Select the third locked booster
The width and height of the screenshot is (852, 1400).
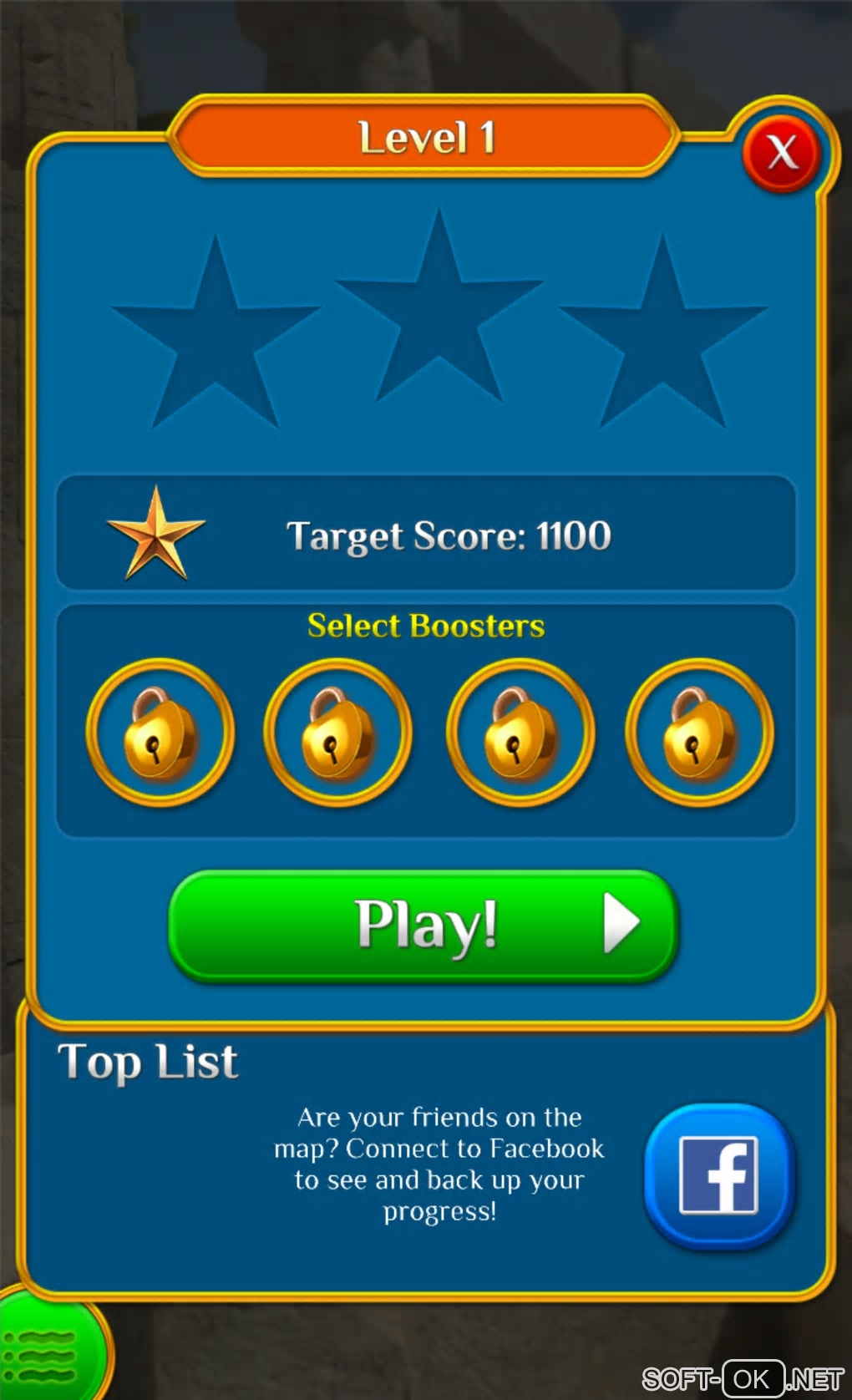click(520, 733)
